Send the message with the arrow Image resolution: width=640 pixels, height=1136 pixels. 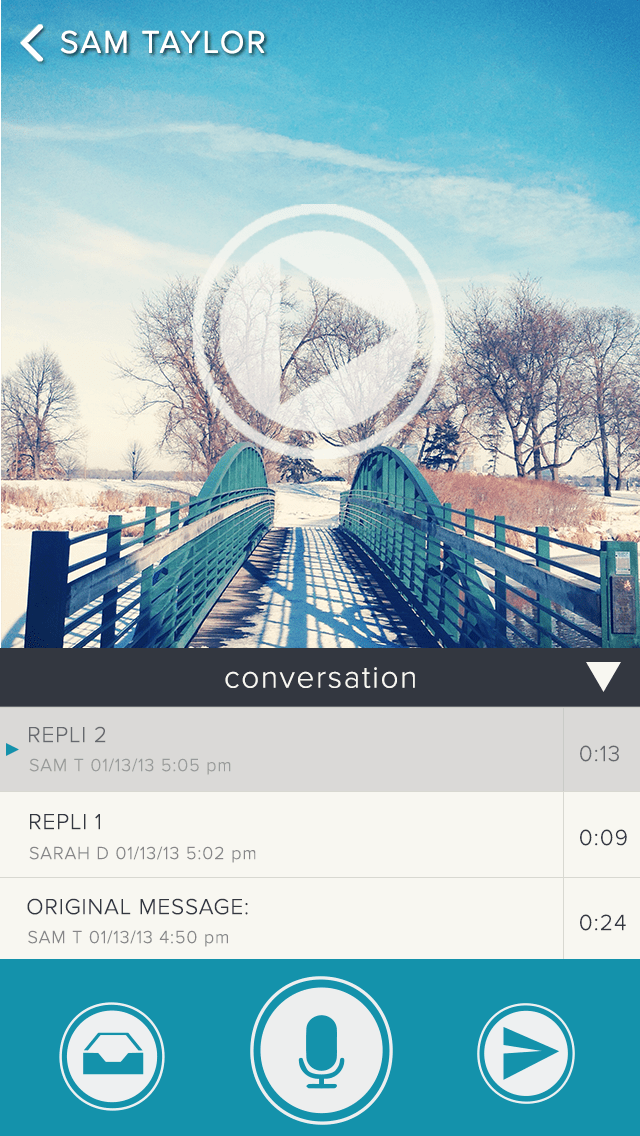526,1054
